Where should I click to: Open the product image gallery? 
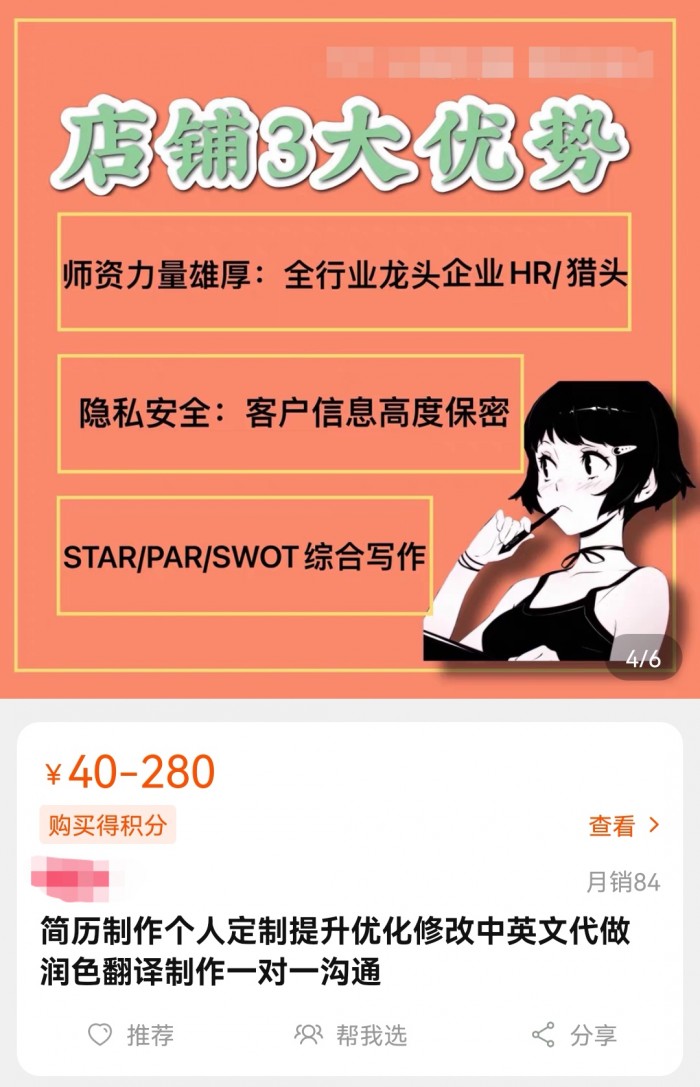point(350,350)
